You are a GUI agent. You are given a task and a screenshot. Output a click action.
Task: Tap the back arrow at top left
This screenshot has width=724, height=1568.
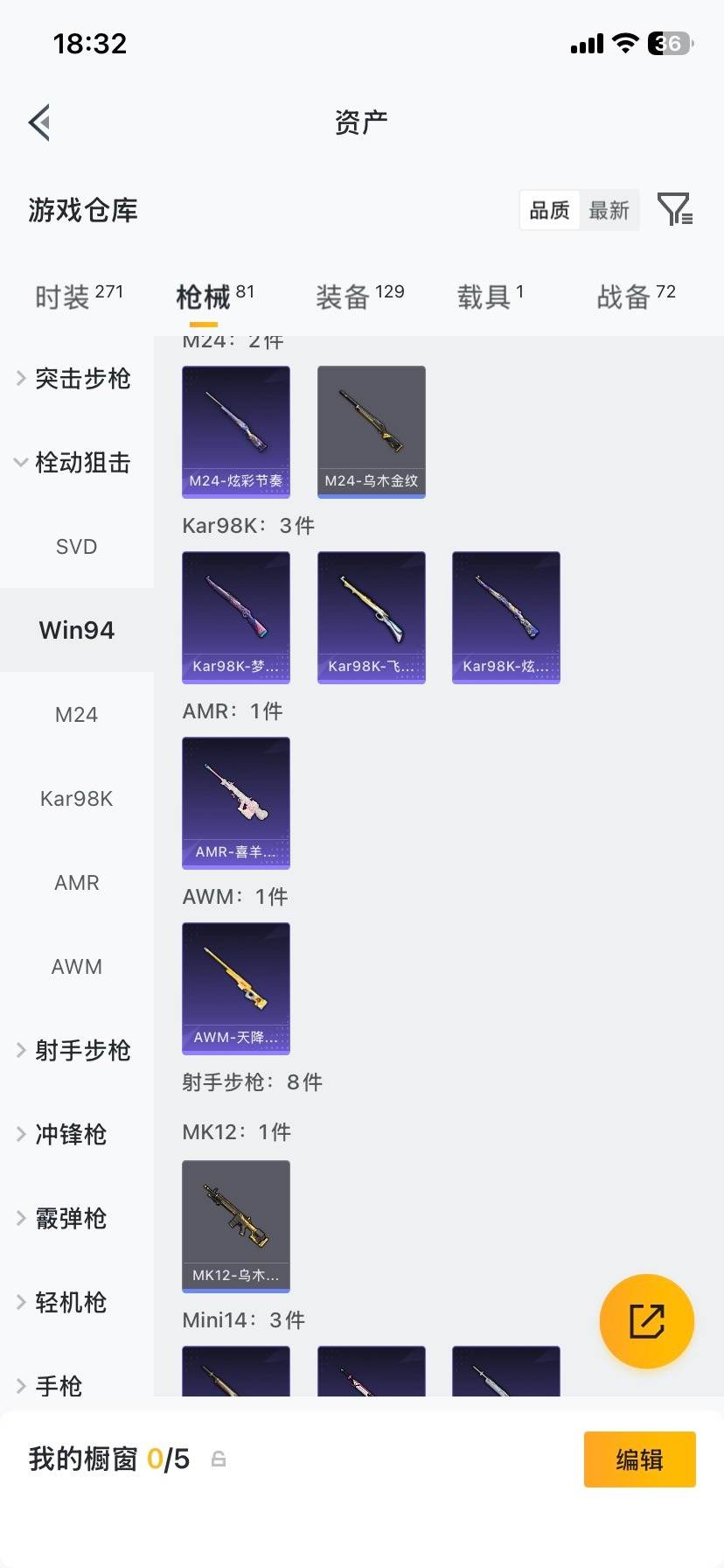pyautogui.click(x=38, y=122)
